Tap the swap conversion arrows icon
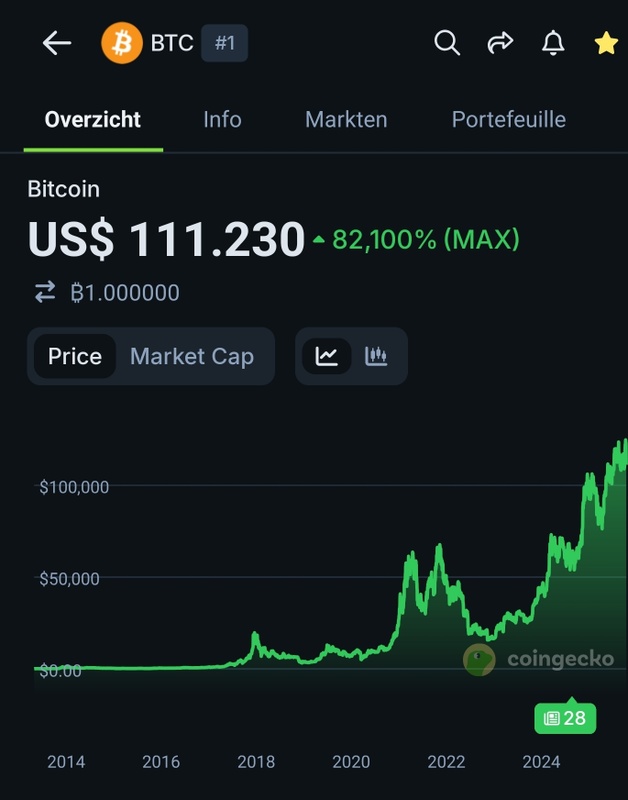The width and height of the screenshot is (628, 800). [x=46, y=292]
